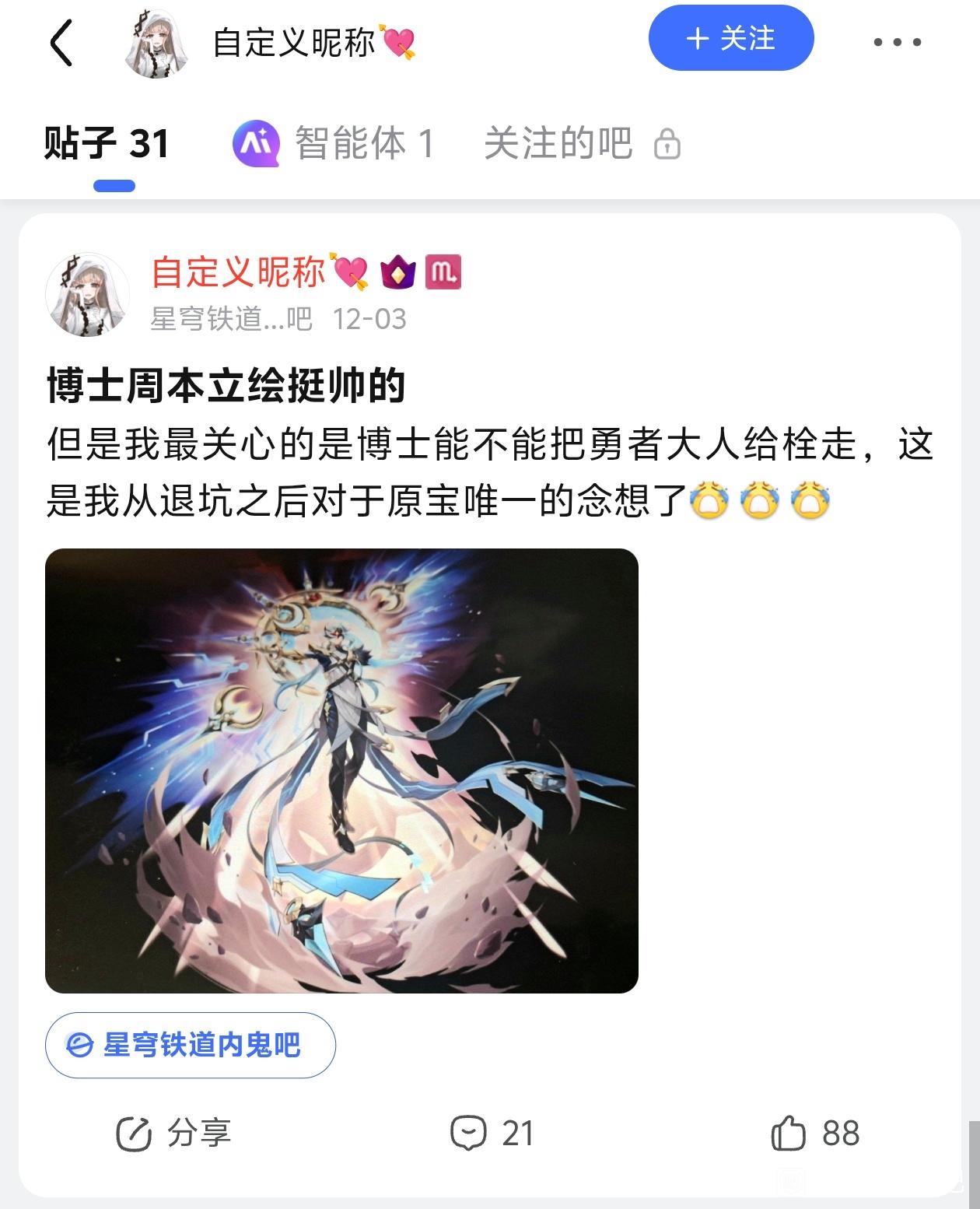Open the 21 comments on the post
The width and height of the screenshot is (980, 1209).
point(492,1134)
